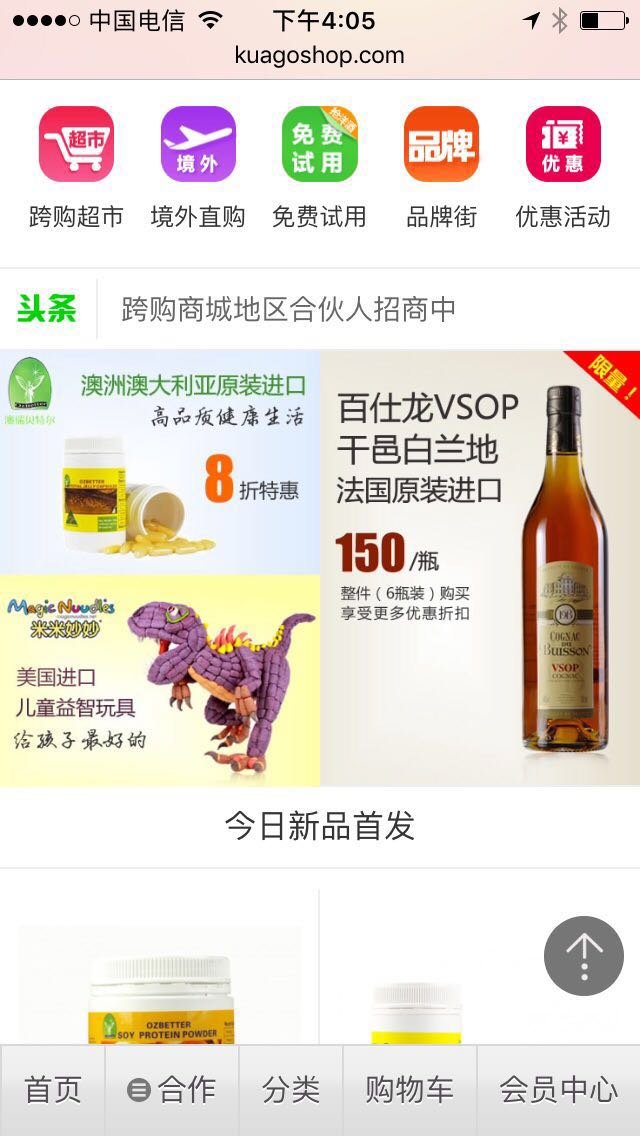Tap the kuagoshop.com address bar

(320, 55)
